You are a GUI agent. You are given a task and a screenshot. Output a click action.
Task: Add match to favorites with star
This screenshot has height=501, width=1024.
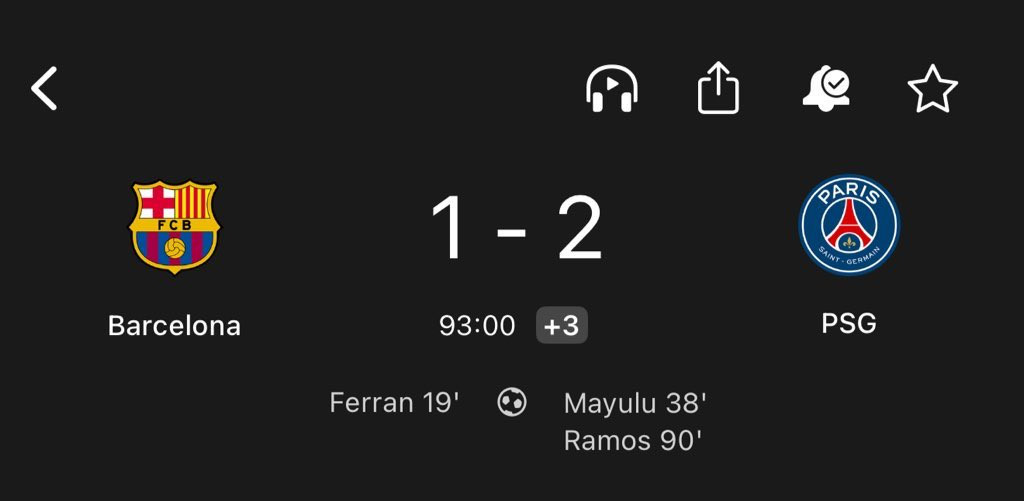[932, 90]
